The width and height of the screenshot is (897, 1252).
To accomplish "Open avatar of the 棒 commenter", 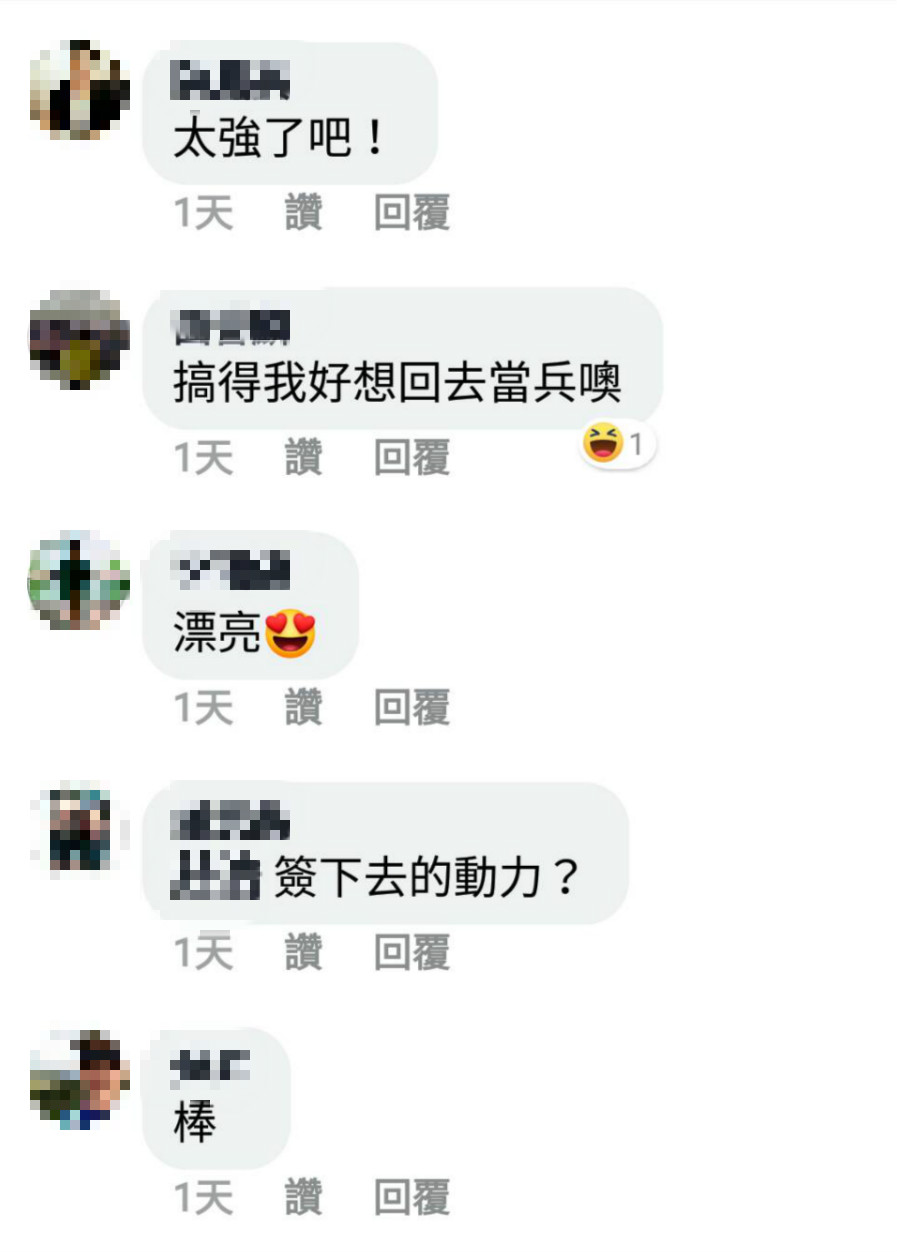I will (79, 1079).
